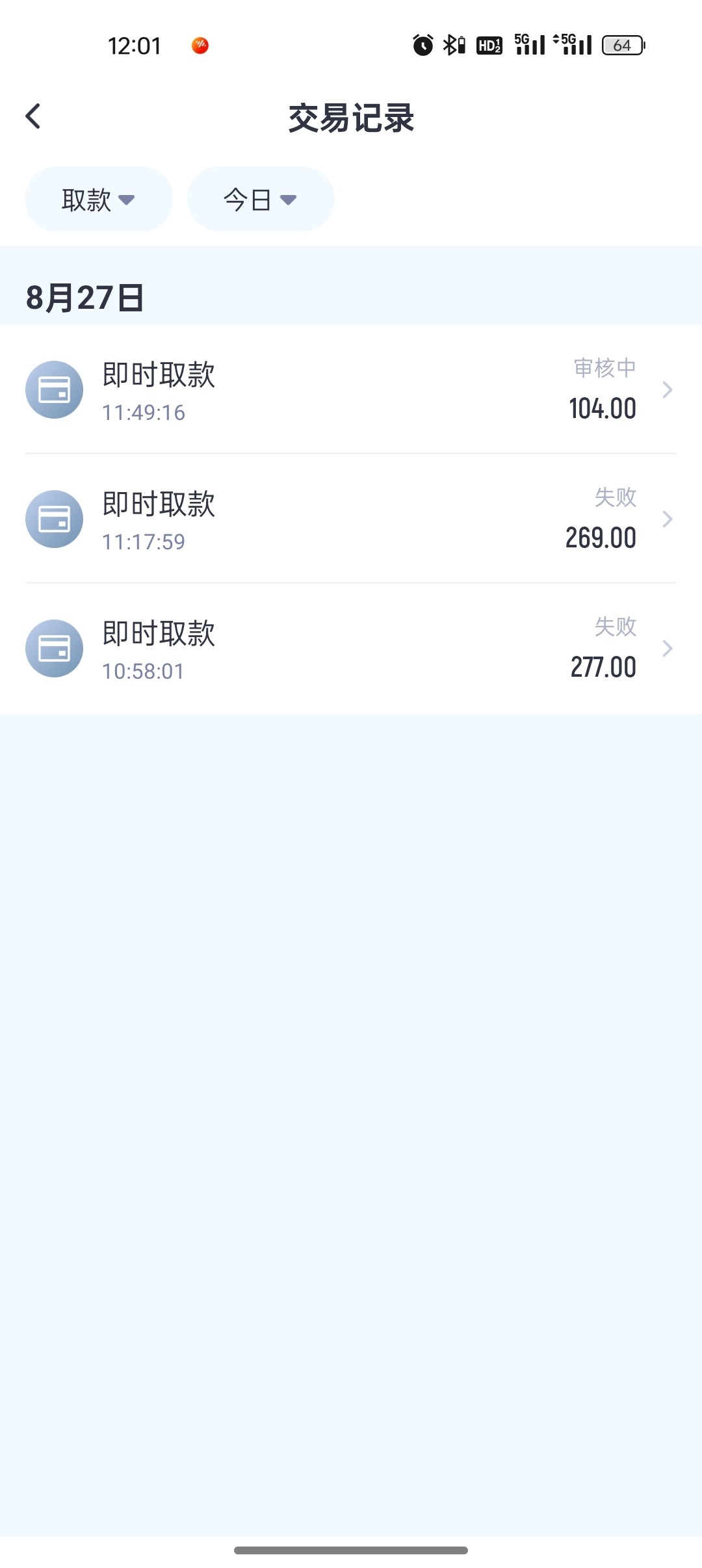Go back from 交易记录 page
Viewport: 702px width, 1568px height.
pos(33,117)
